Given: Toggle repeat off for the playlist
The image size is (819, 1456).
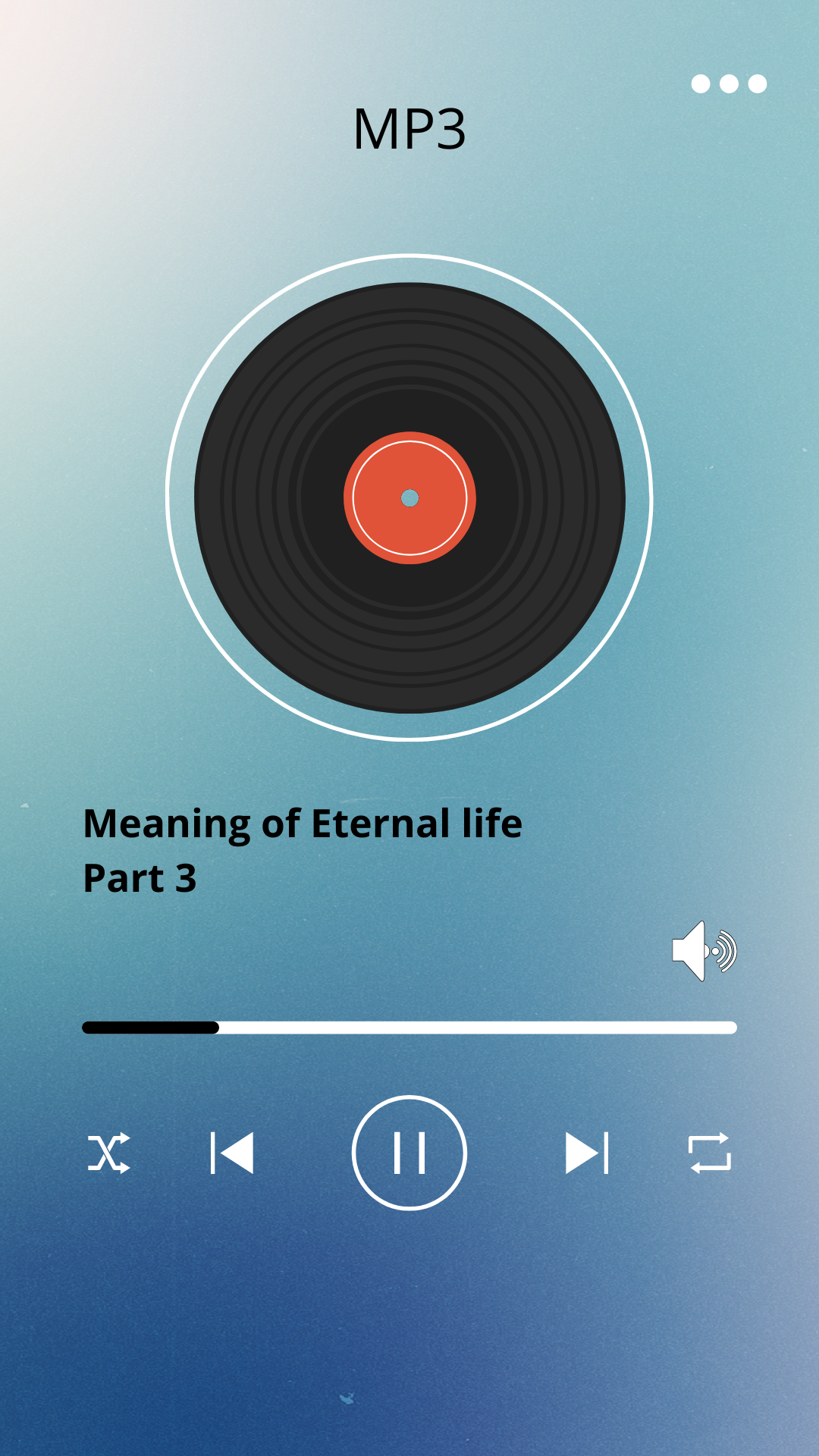Looking at the screenshot, I should tap(711, 1153).
